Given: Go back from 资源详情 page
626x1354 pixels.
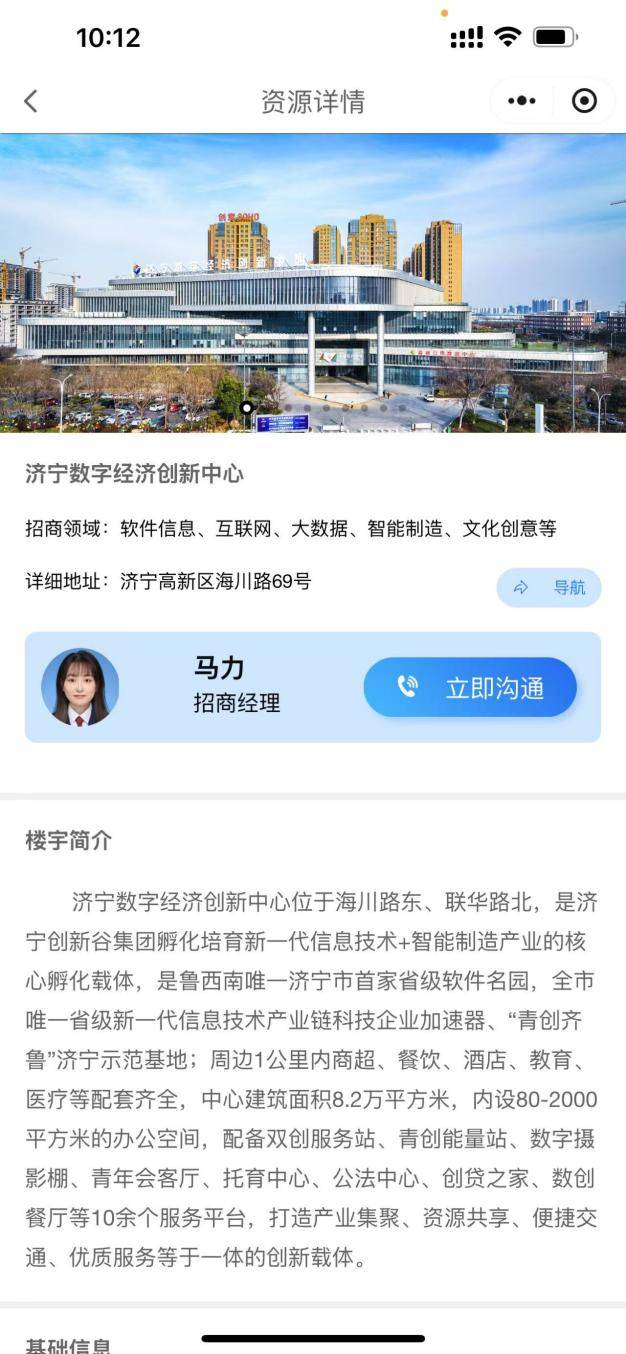Looking at the screenshot, I should [31, 101].
